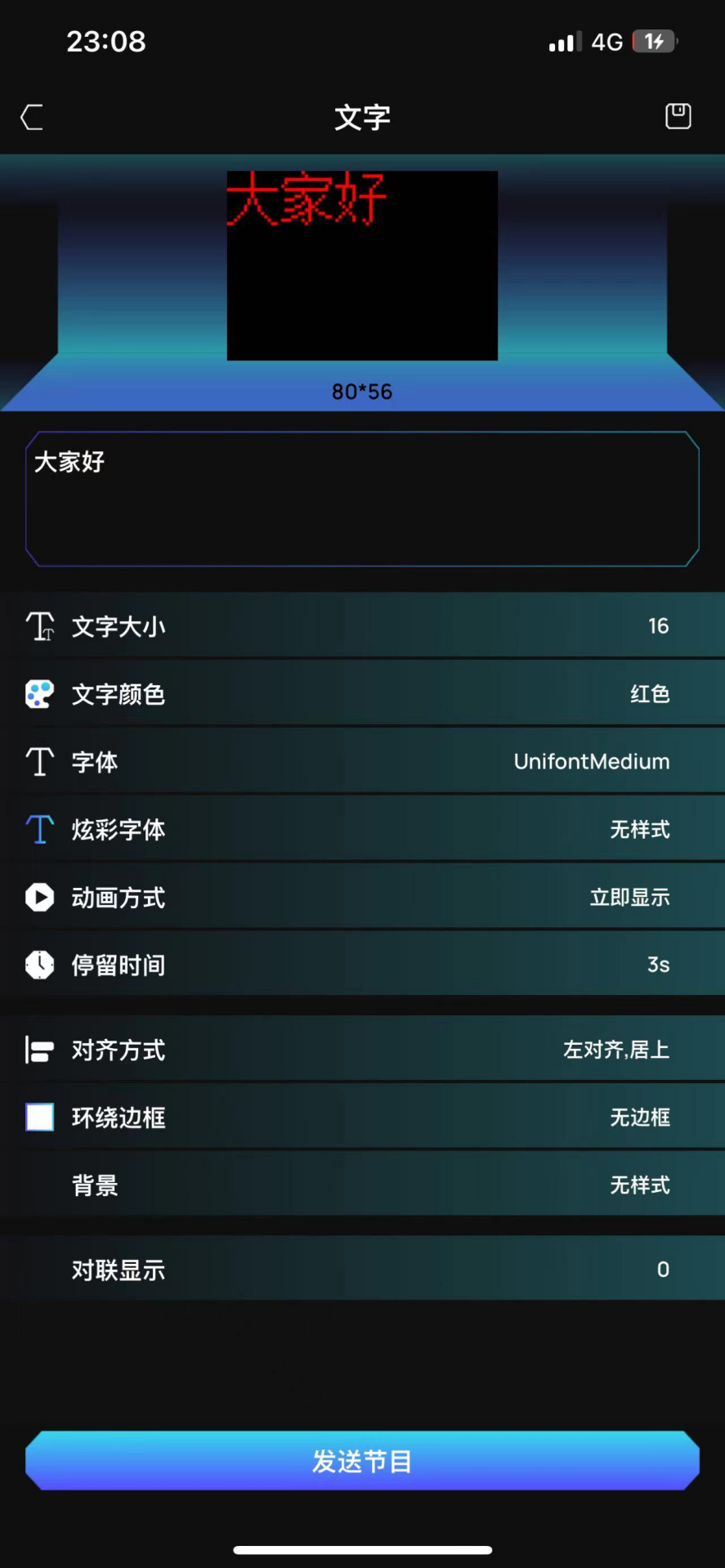Viewport: 725px width, 1568px height.
Task: Enable a background style via the 背景 row
Action: point(362,1185)
